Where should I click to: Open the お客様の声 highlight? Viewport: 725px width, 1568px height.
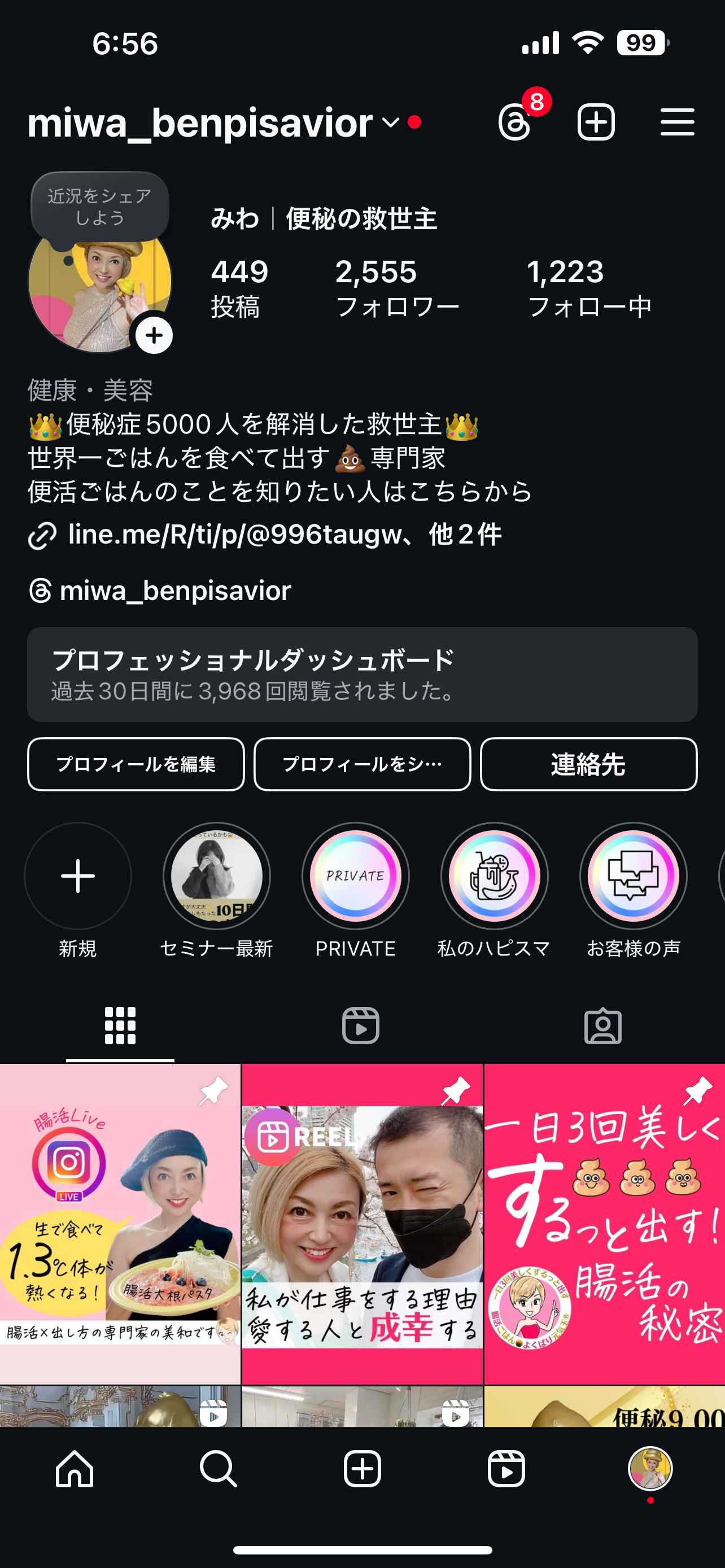(633, 877)
